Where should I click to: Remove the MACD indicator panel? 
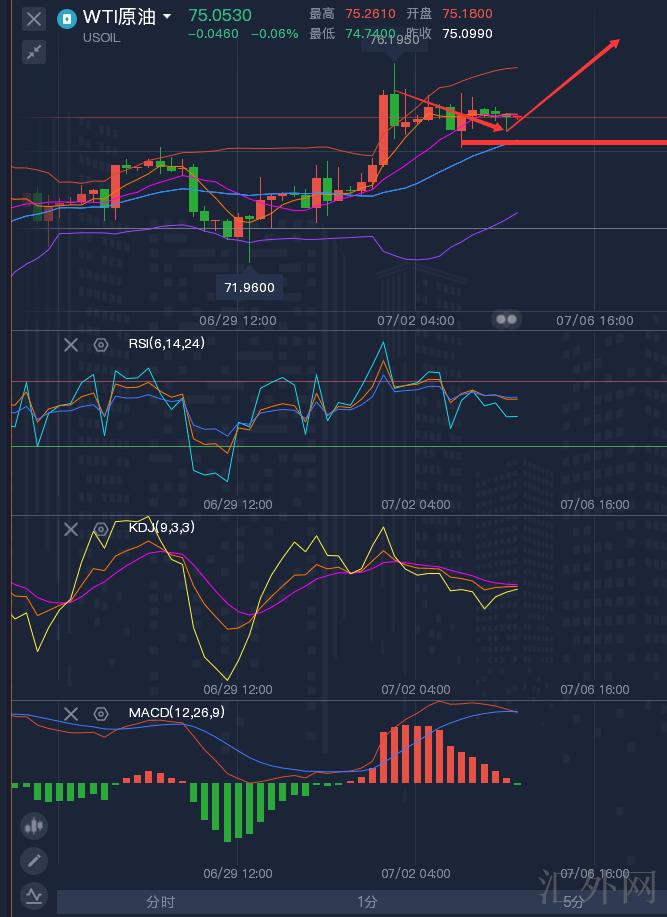[x=71, y=713]
